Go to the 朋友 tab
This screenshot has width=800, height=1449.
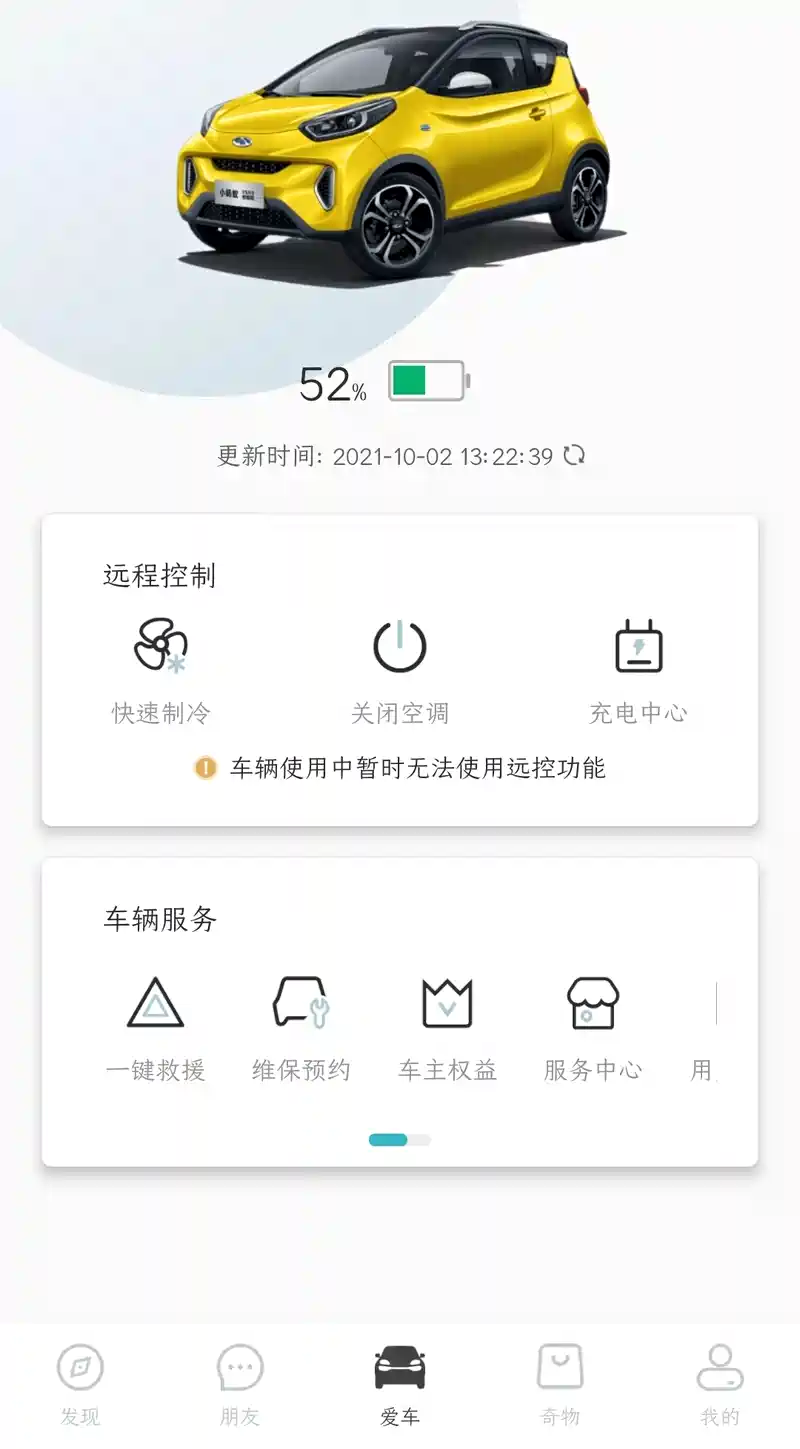pyautogui.click(x=240, y=1385)
